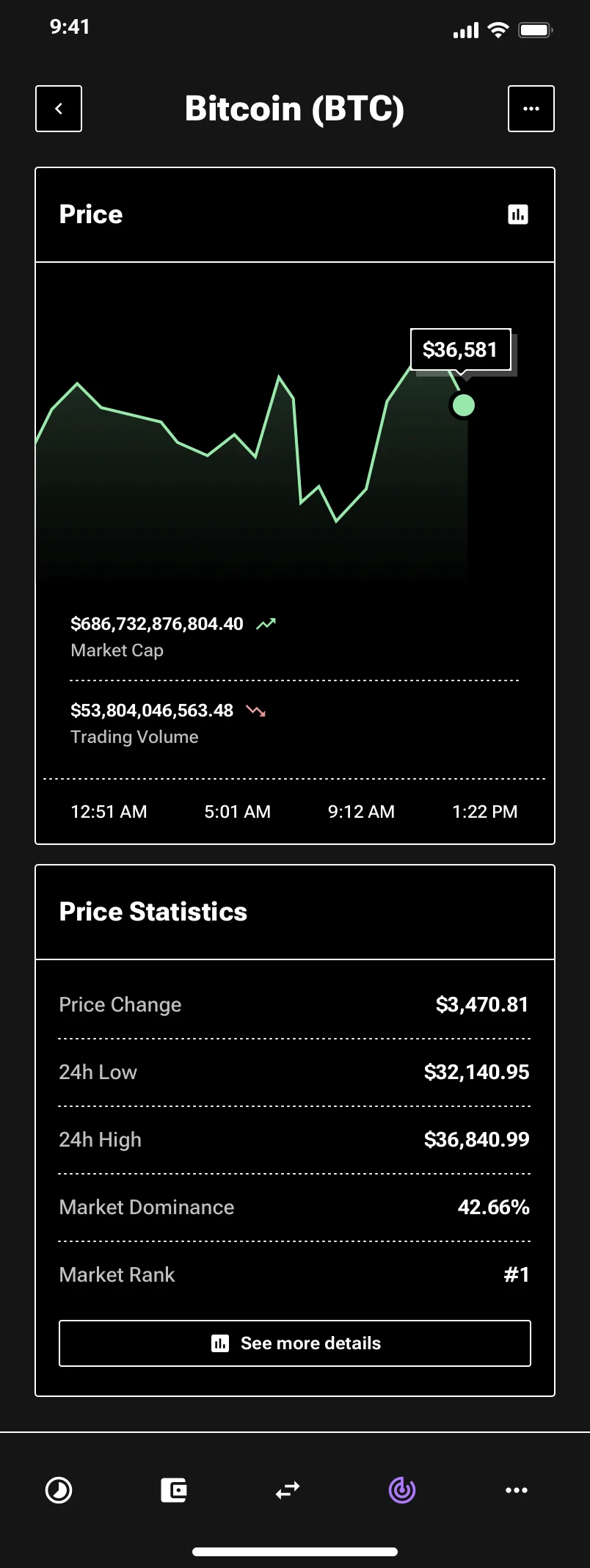
Task: Select the swap arrows icon in bottom navigation
Action: [288, 1490]
